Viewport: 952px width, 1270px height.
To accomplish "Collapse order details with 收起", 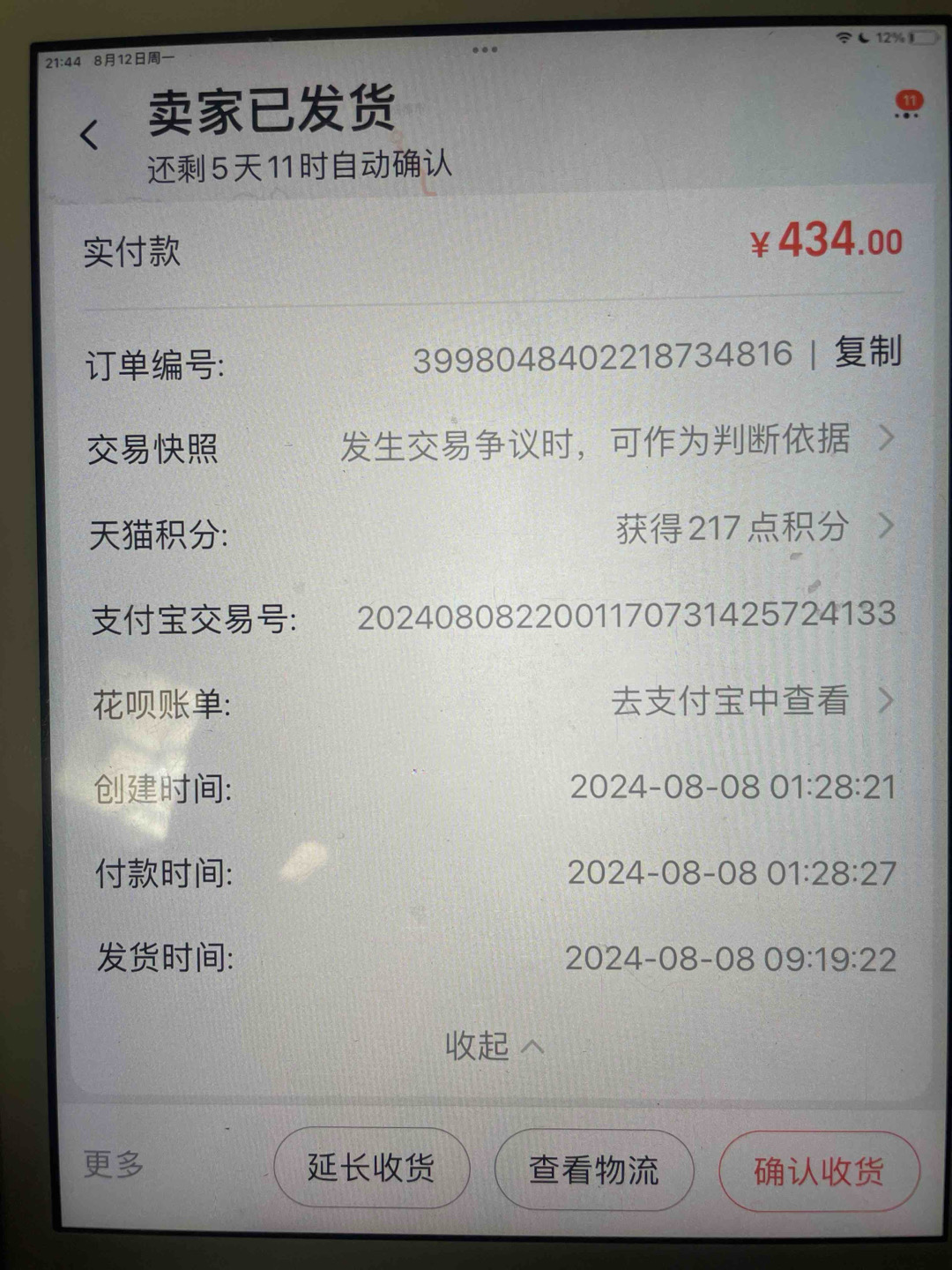I will pos(493,1047).
